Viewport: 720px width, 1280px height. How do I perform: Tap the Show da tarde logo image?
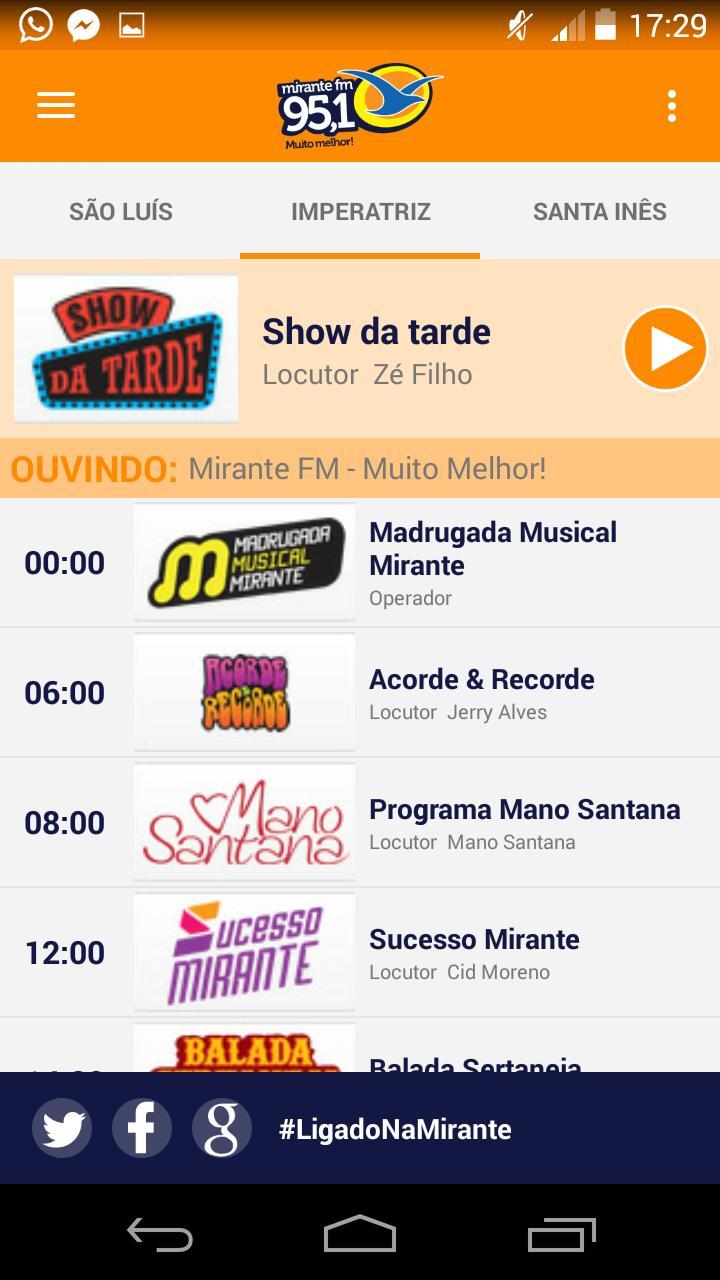point(125,348)
